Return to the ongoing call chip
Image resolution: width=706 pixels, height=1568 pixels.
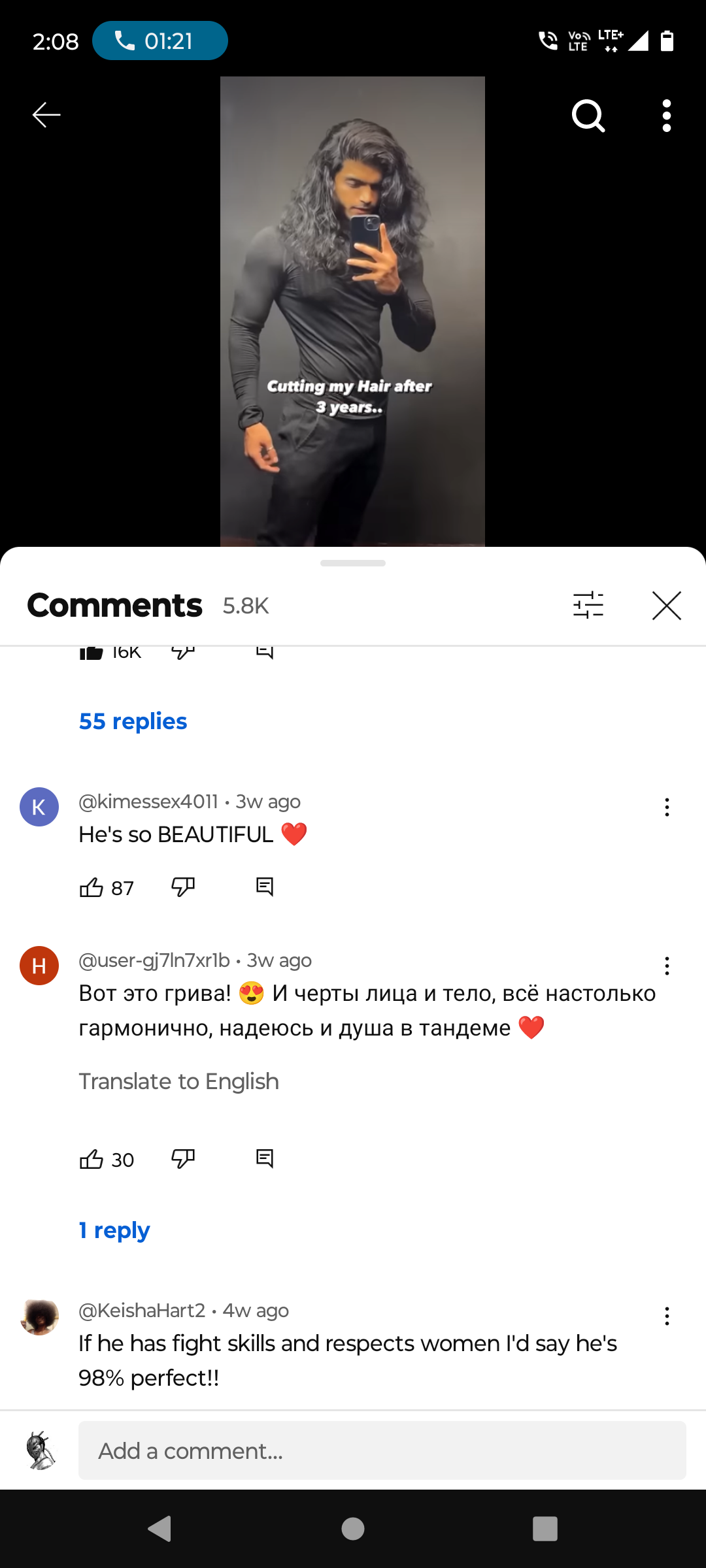(160, 41)
